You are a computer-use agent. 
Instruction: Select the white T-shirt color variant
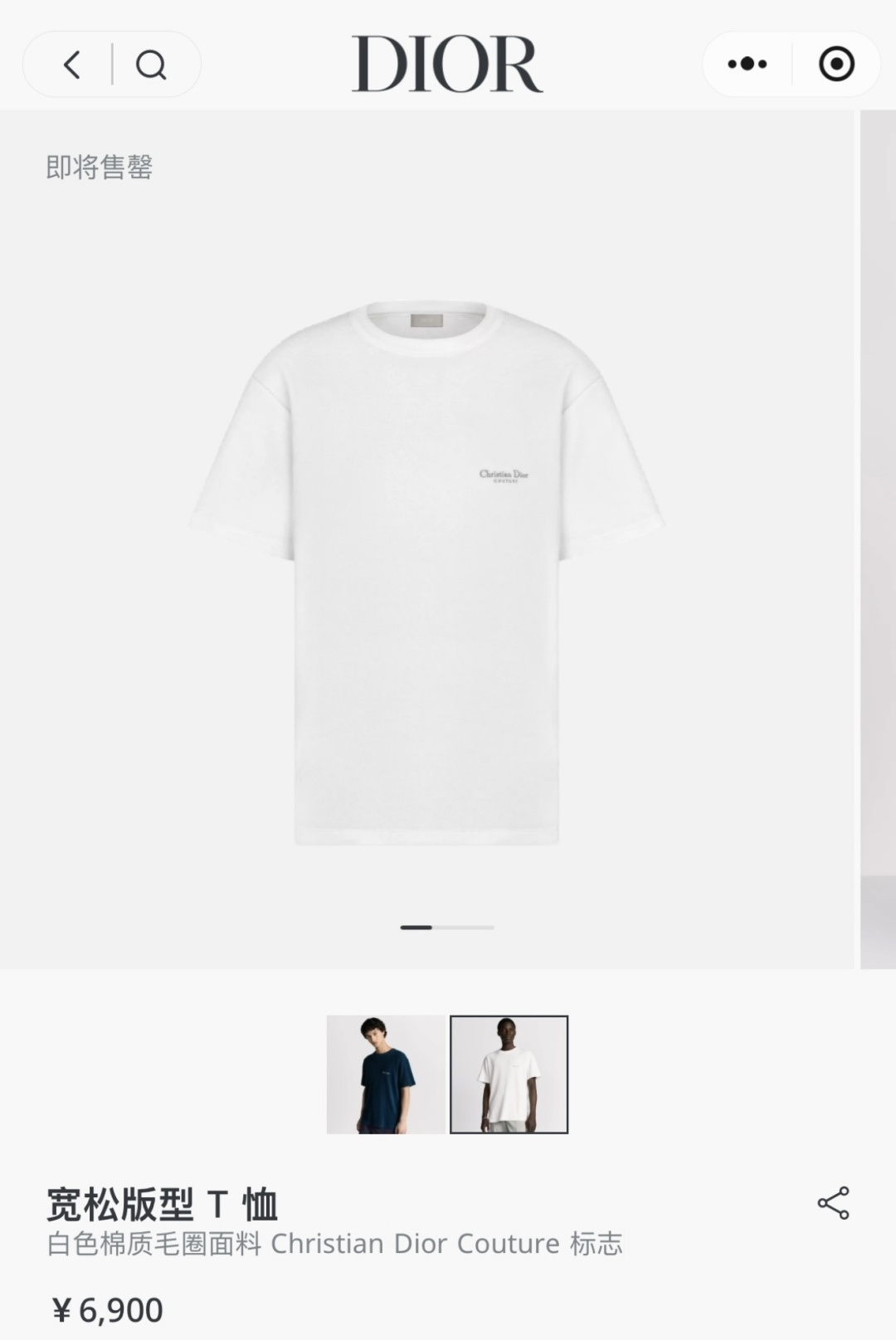[x=509, y=1074]
